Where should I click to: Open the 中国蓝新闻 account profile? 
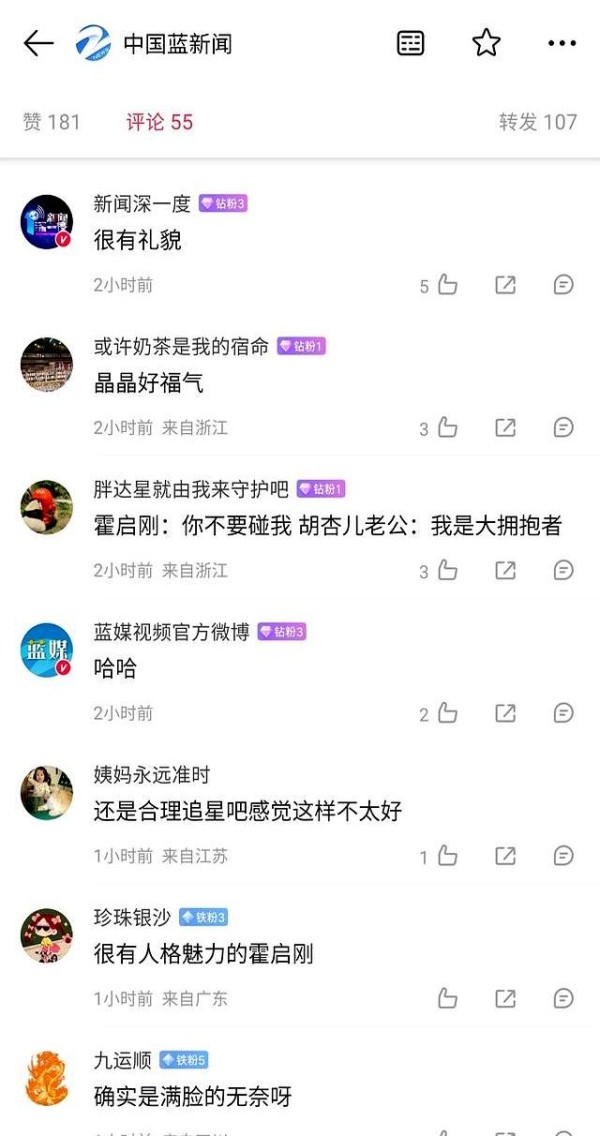pos(154,43)
